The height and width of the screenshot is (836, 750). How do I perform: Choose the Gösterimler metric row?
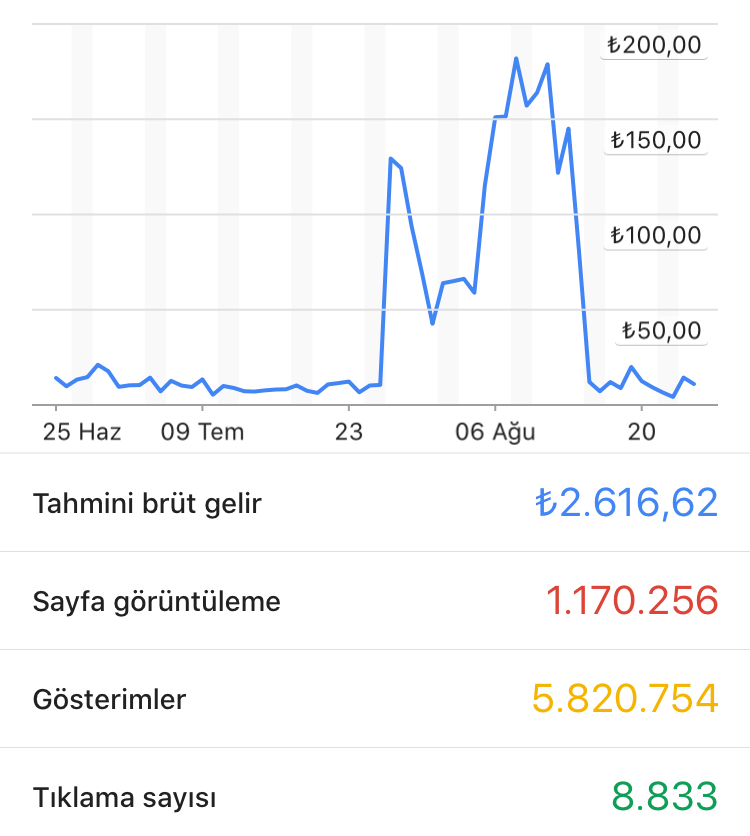[x=375, y=698]
